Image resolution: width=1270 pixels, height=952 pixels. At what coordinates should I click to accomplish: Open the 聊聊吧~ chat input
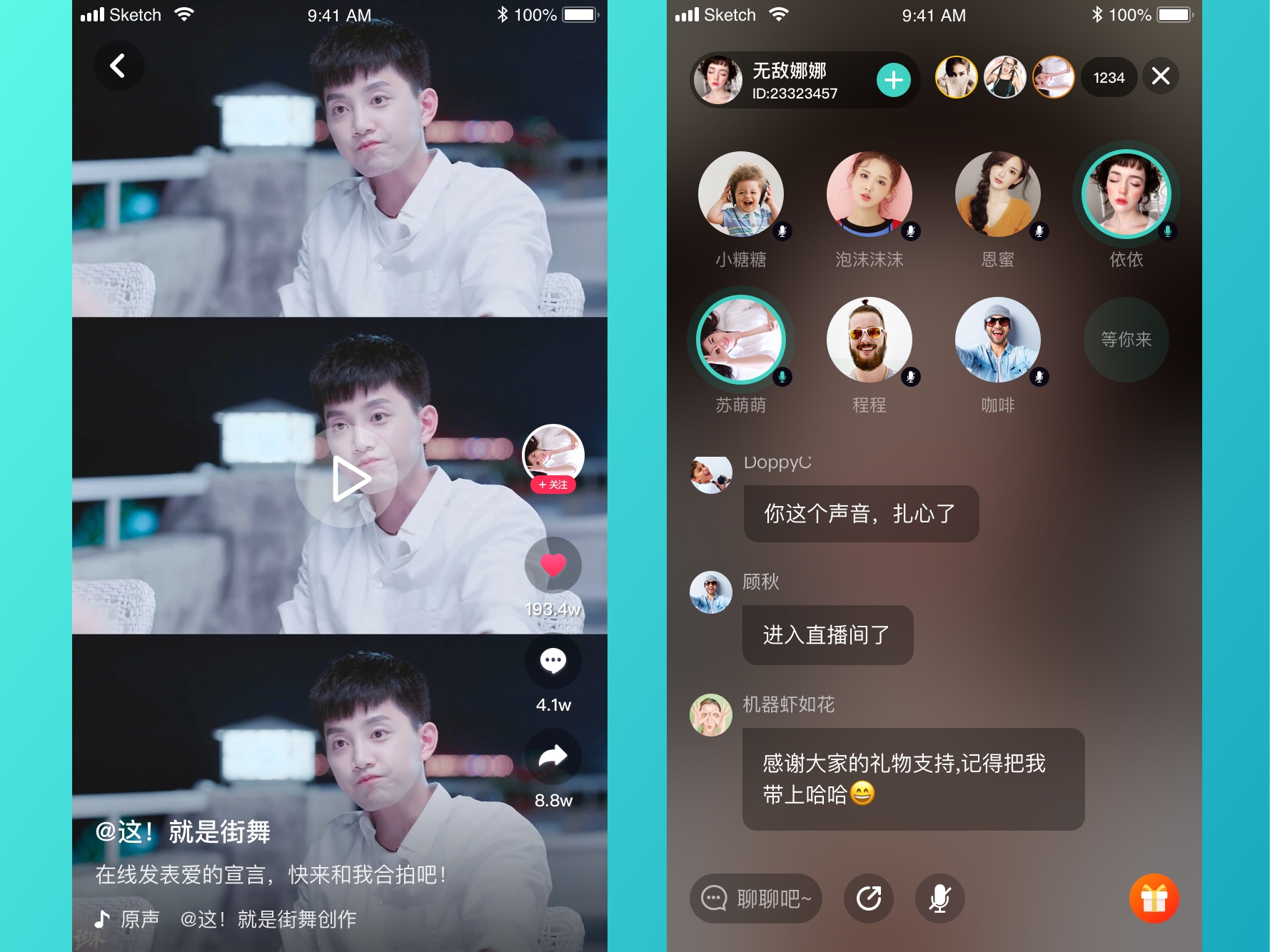pos(756,898)
